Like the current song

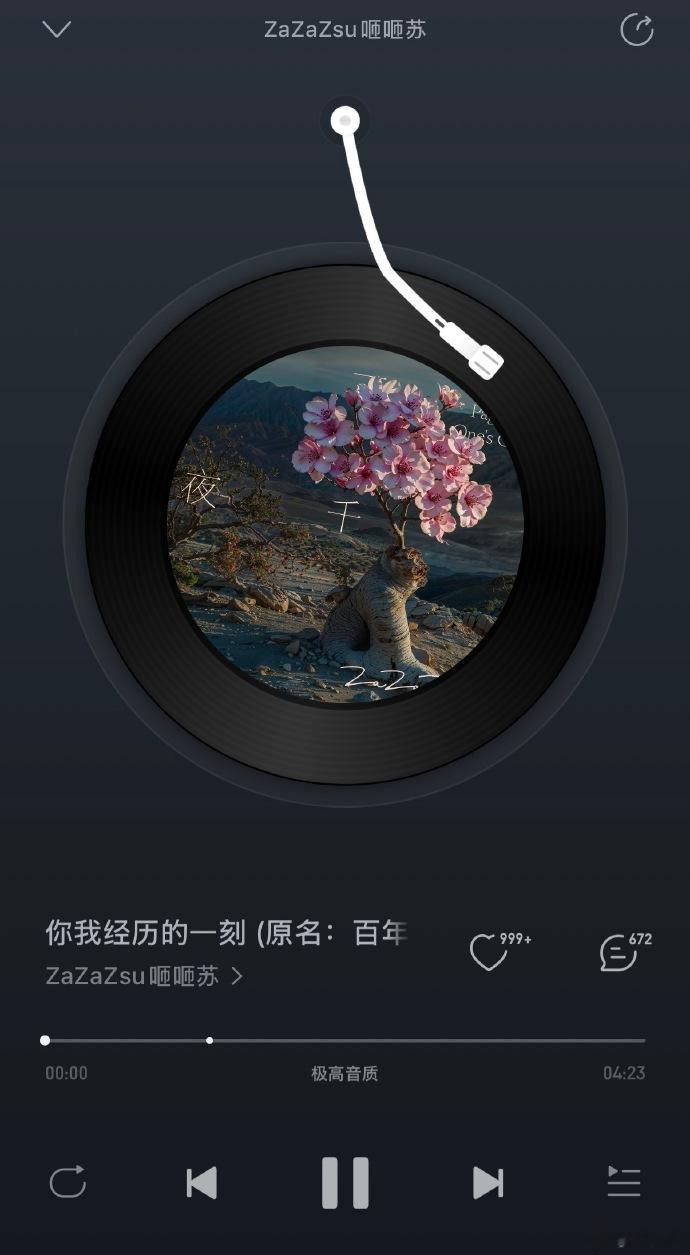pyautogui.click(x=489, y=952)
